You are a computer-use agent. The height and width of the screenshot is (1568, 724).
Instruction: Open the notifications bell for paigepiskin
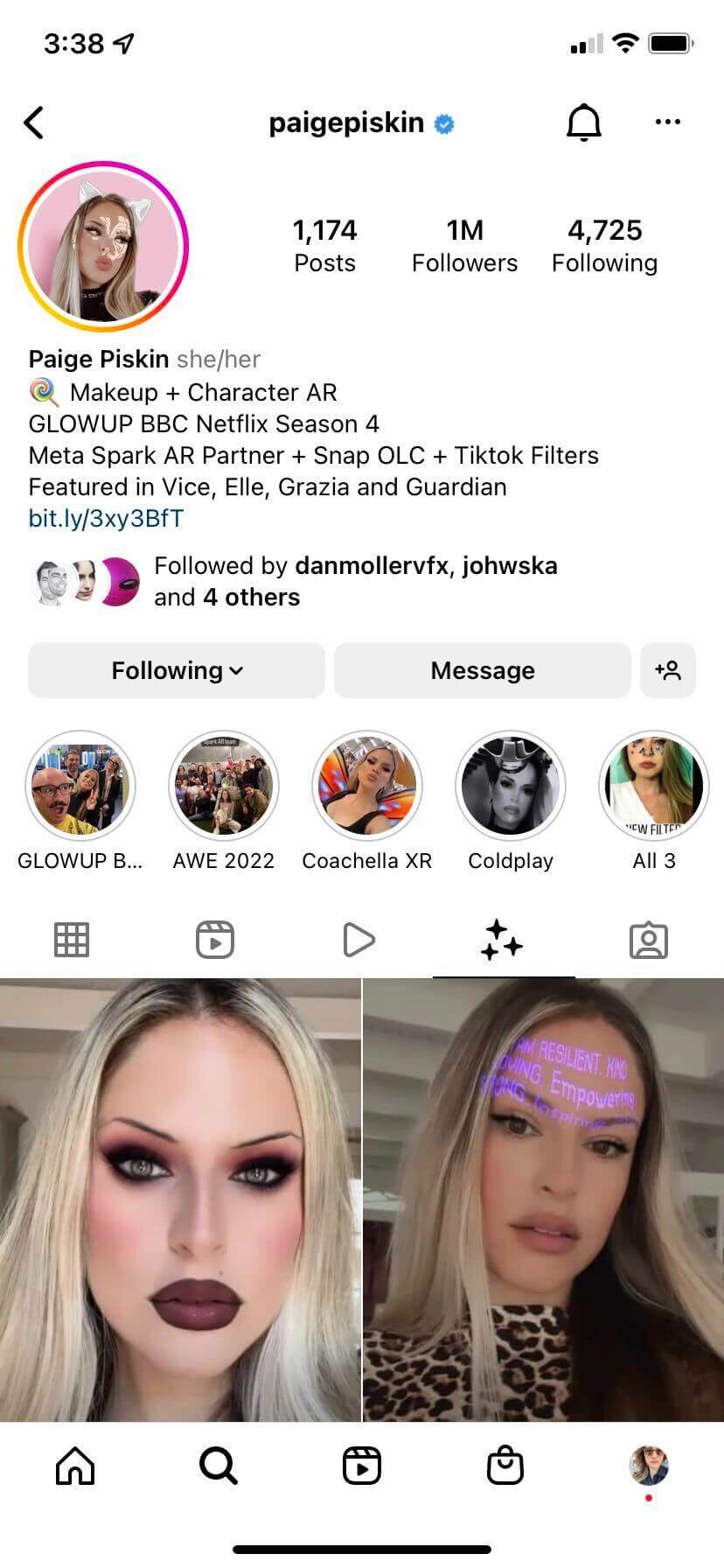point(584,122)
